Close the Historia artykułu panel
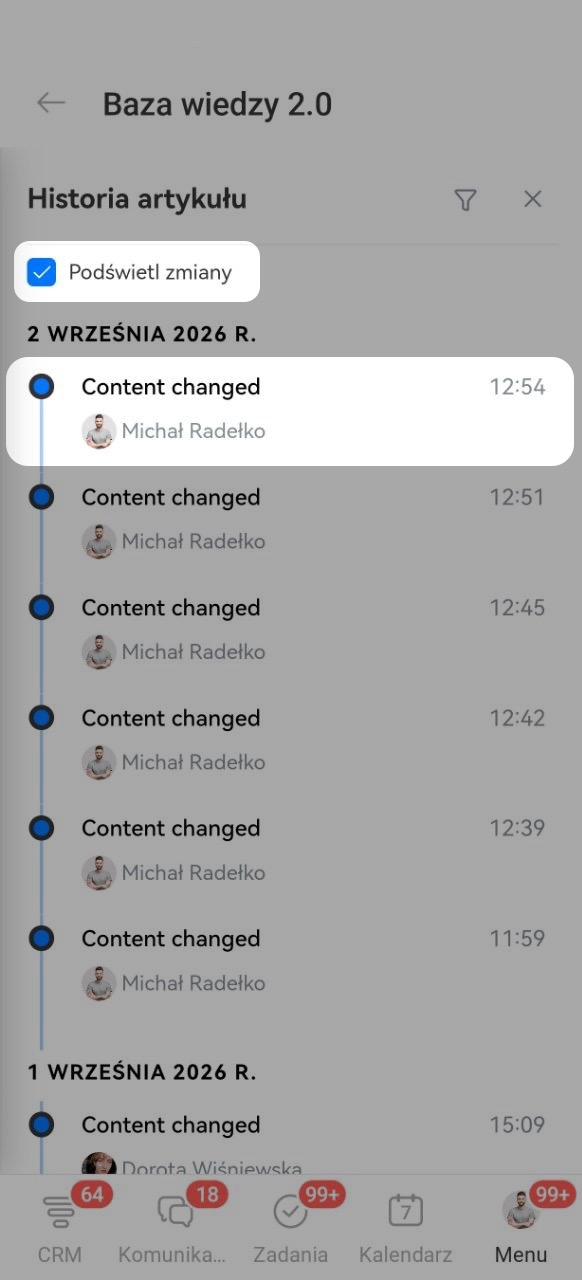This screenshot has height=1280, width=582. click(x=533, y=199)
